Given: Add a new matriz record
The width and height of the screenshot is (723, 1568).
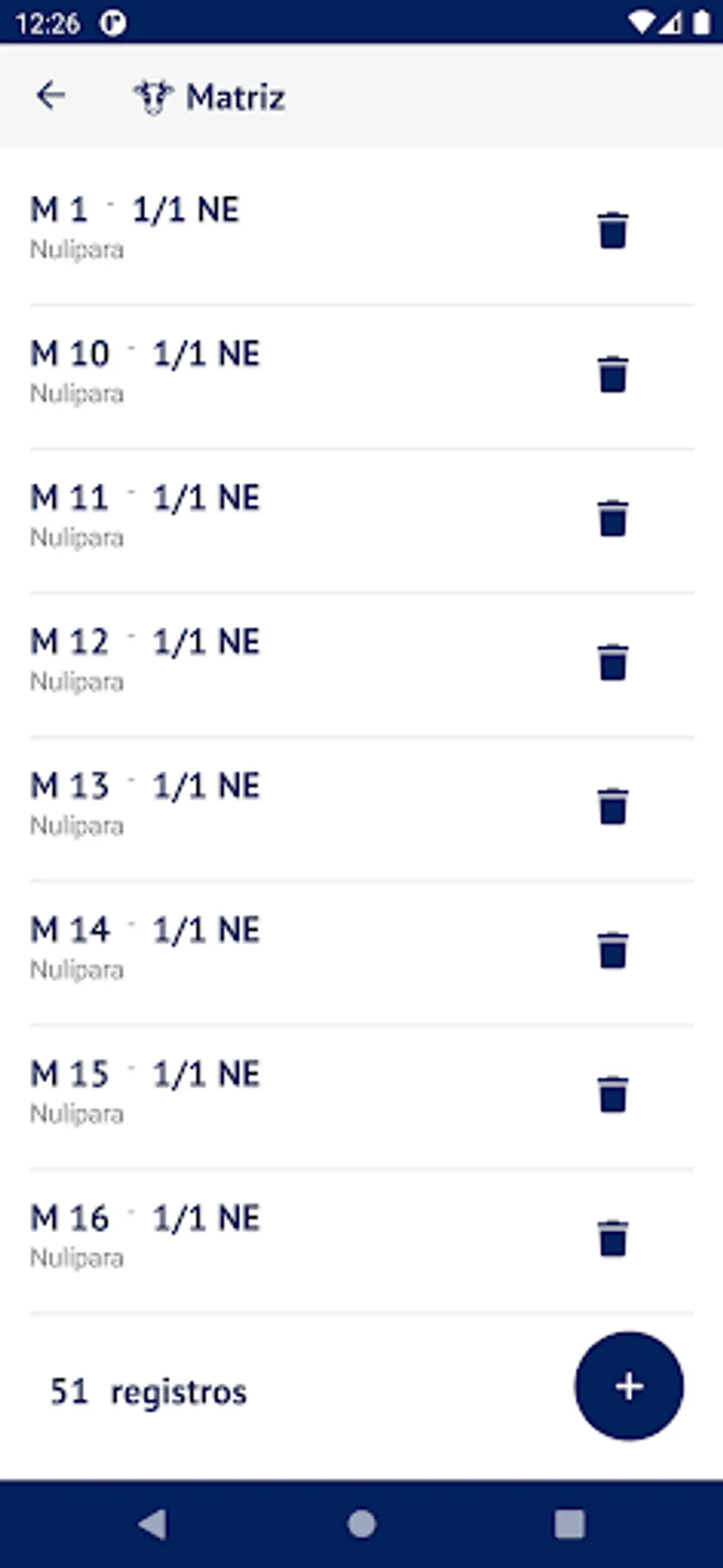Looking at the screenshot, I should pyautogui.click(x=628, y=1387).
